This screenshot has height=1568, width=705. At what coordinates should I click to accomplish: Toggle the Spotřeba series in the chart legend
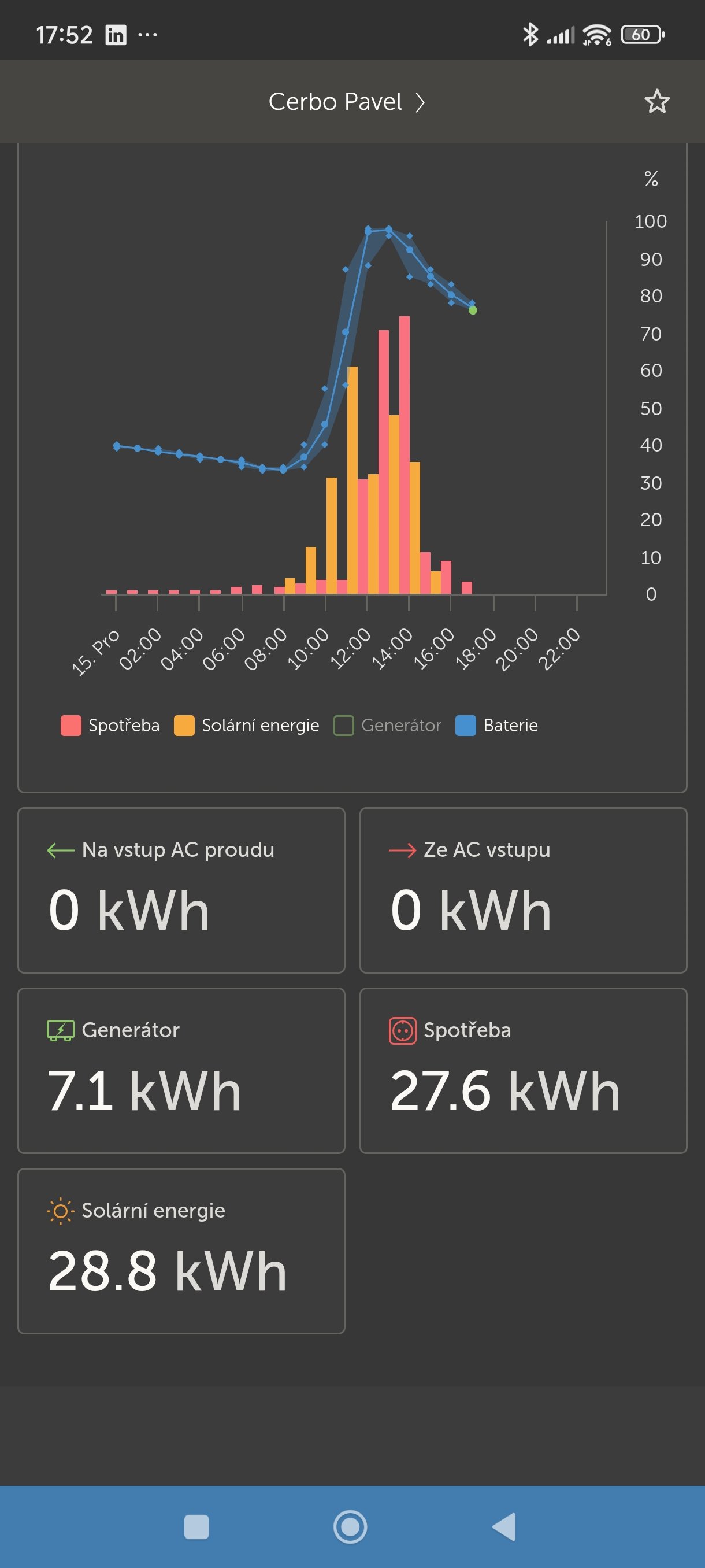110,726
